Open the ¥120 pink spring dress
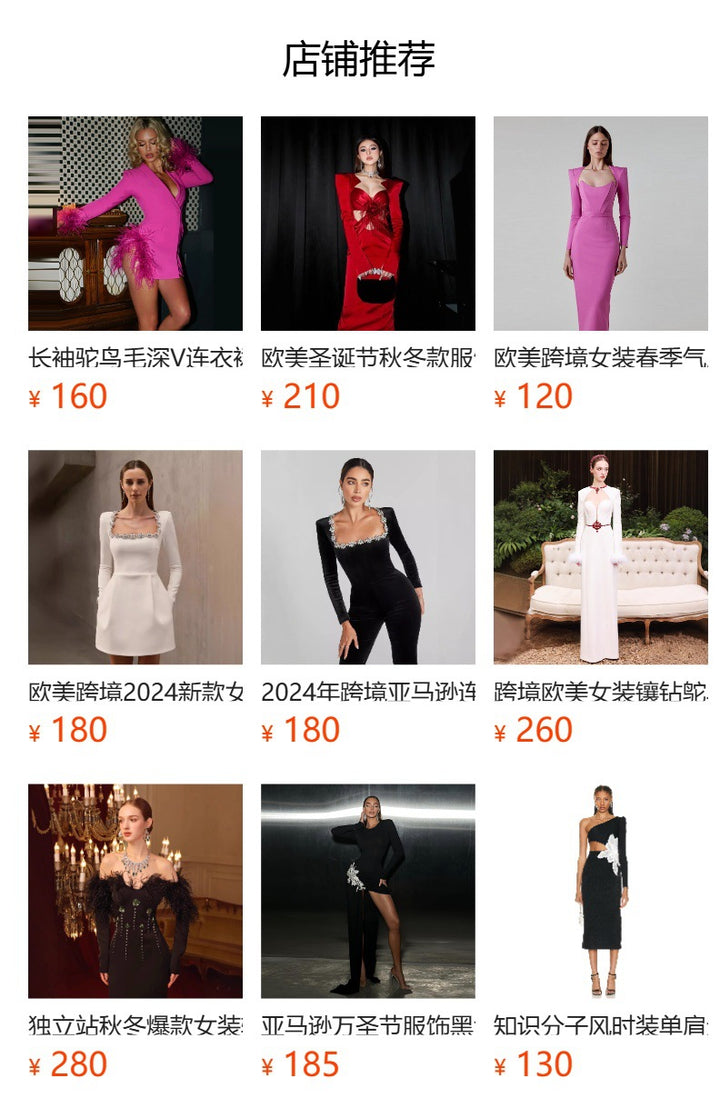The height and width of the screenshot is (1118, 720). [x=600, y=224]
